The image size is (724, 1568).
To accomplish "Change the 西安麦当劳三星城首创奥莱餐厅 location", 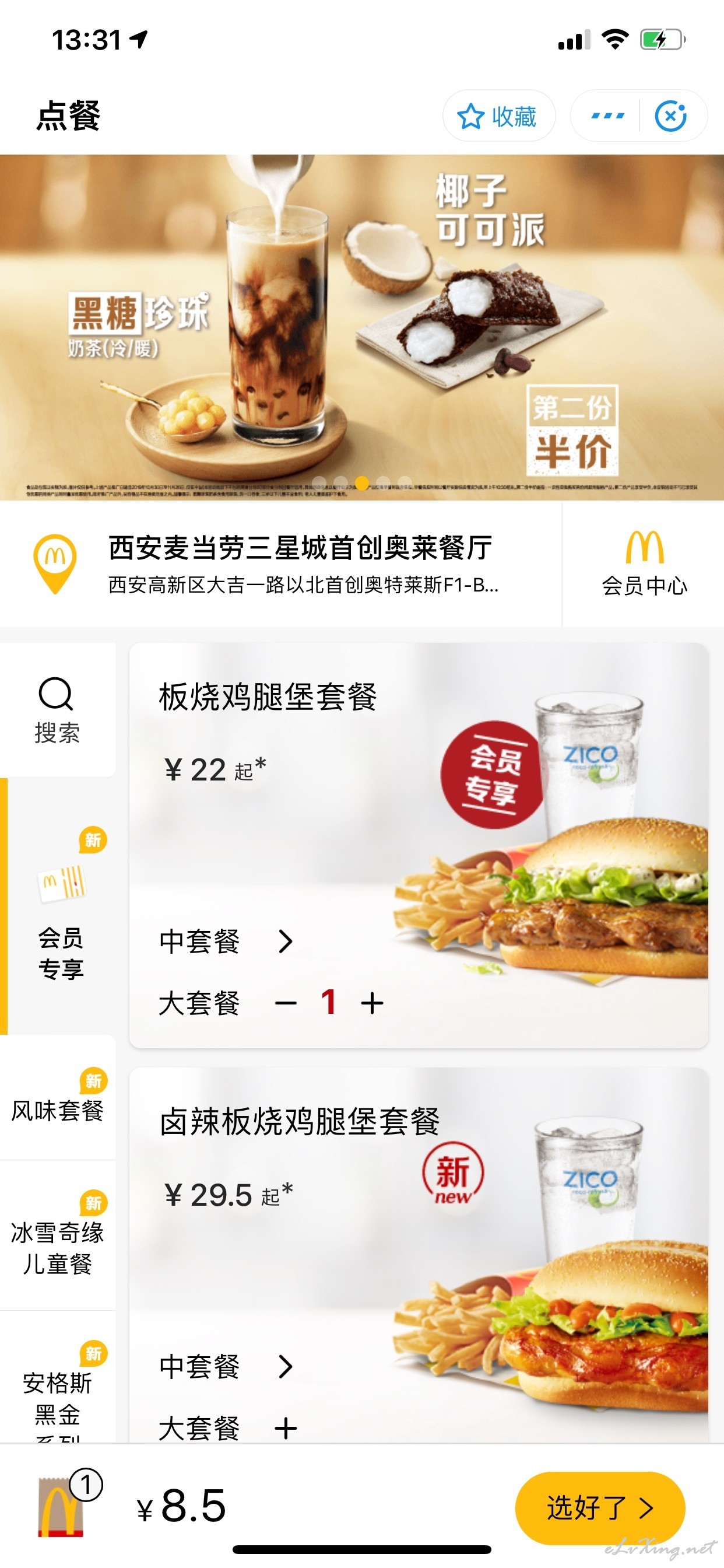I will [280, 564].
